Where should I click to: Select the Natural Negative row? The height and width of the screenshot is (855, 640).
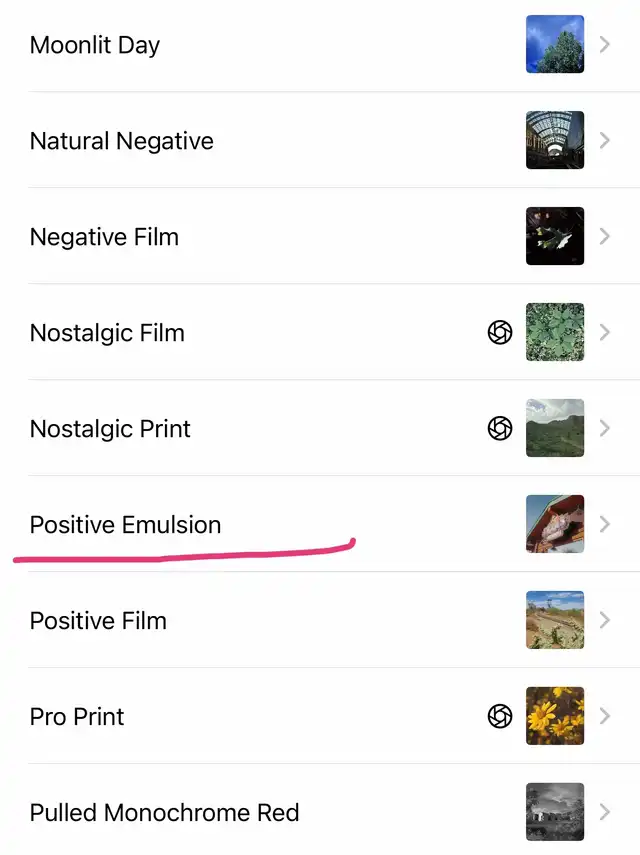tap(122, 141)
